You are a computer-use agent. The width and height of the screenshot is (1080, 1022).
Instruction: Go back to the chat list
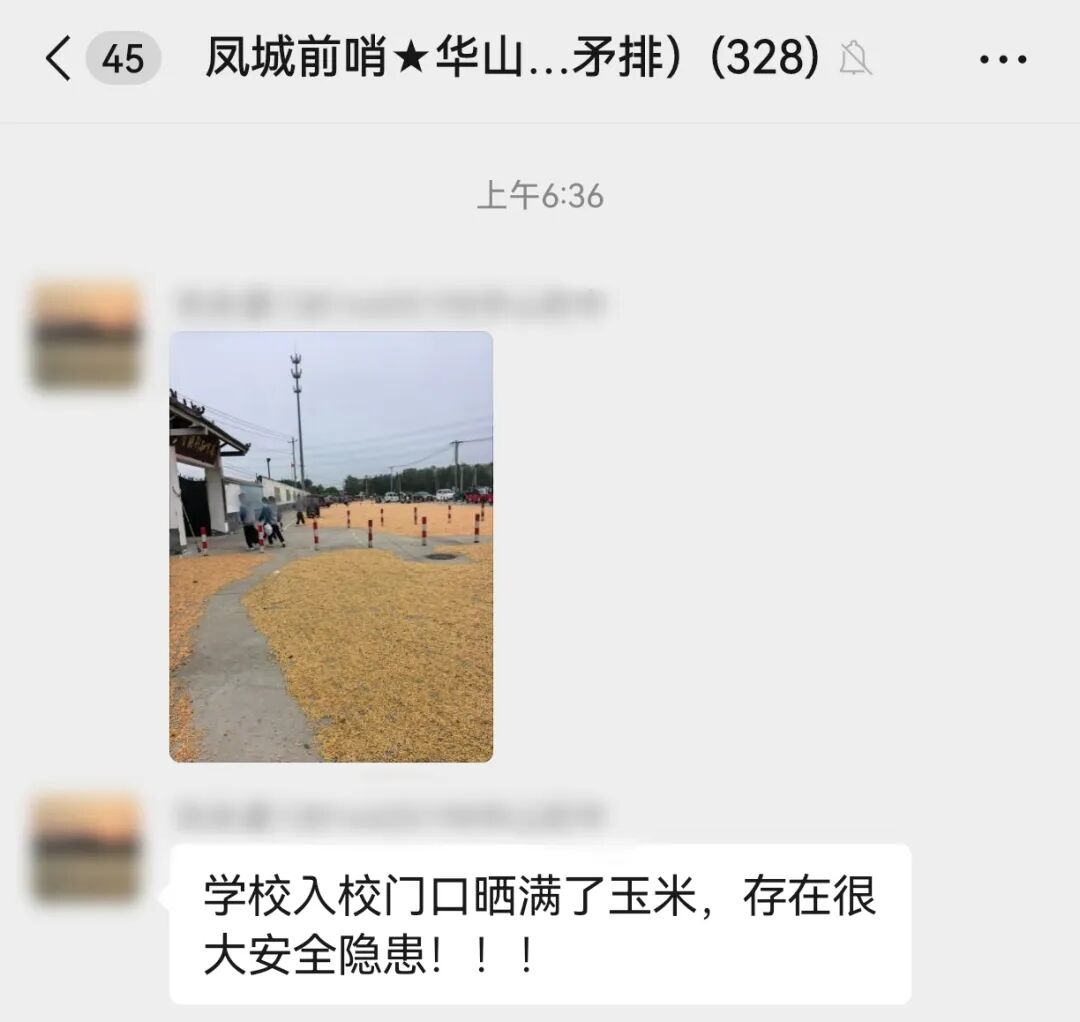(60, 59)
